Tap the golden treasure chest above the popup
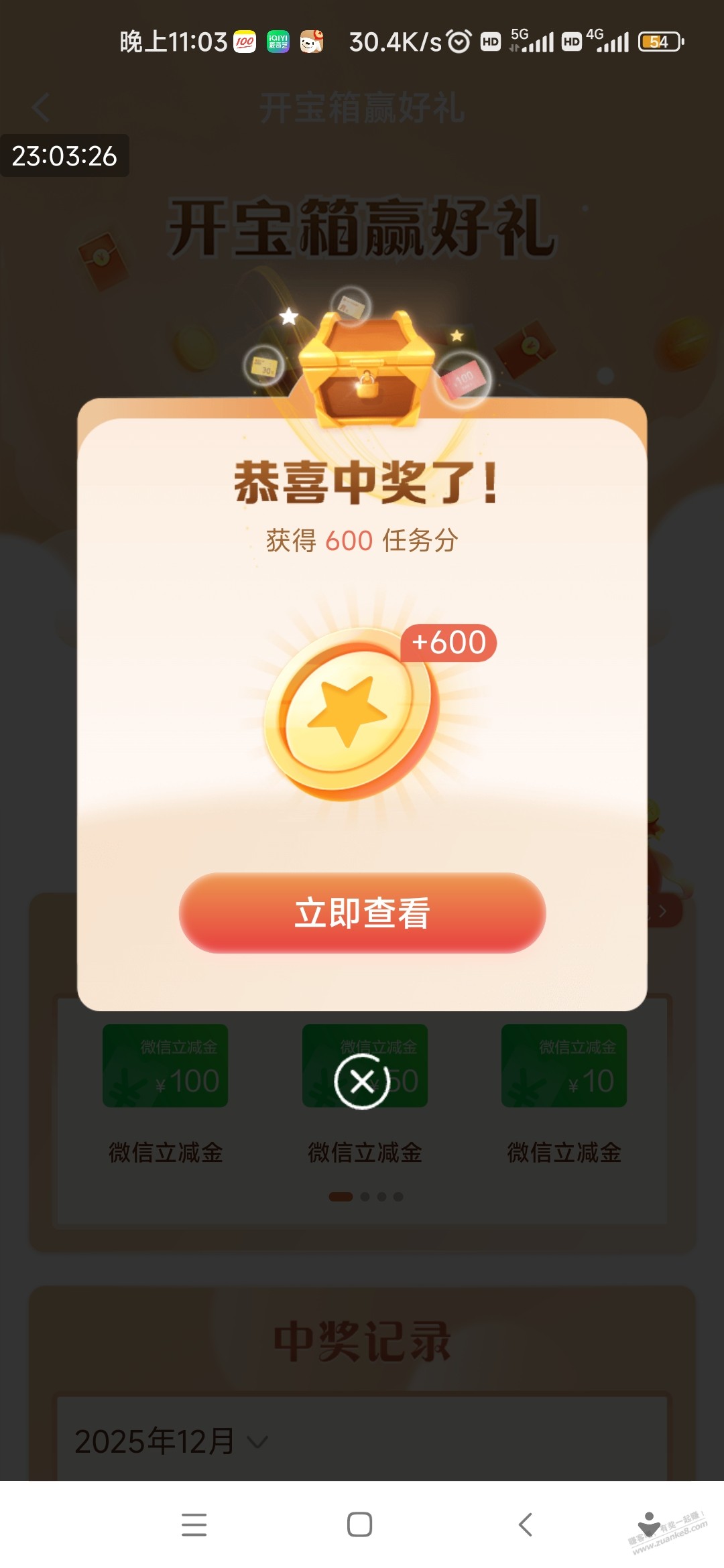724x1568 pixels. tap(365, 365)
